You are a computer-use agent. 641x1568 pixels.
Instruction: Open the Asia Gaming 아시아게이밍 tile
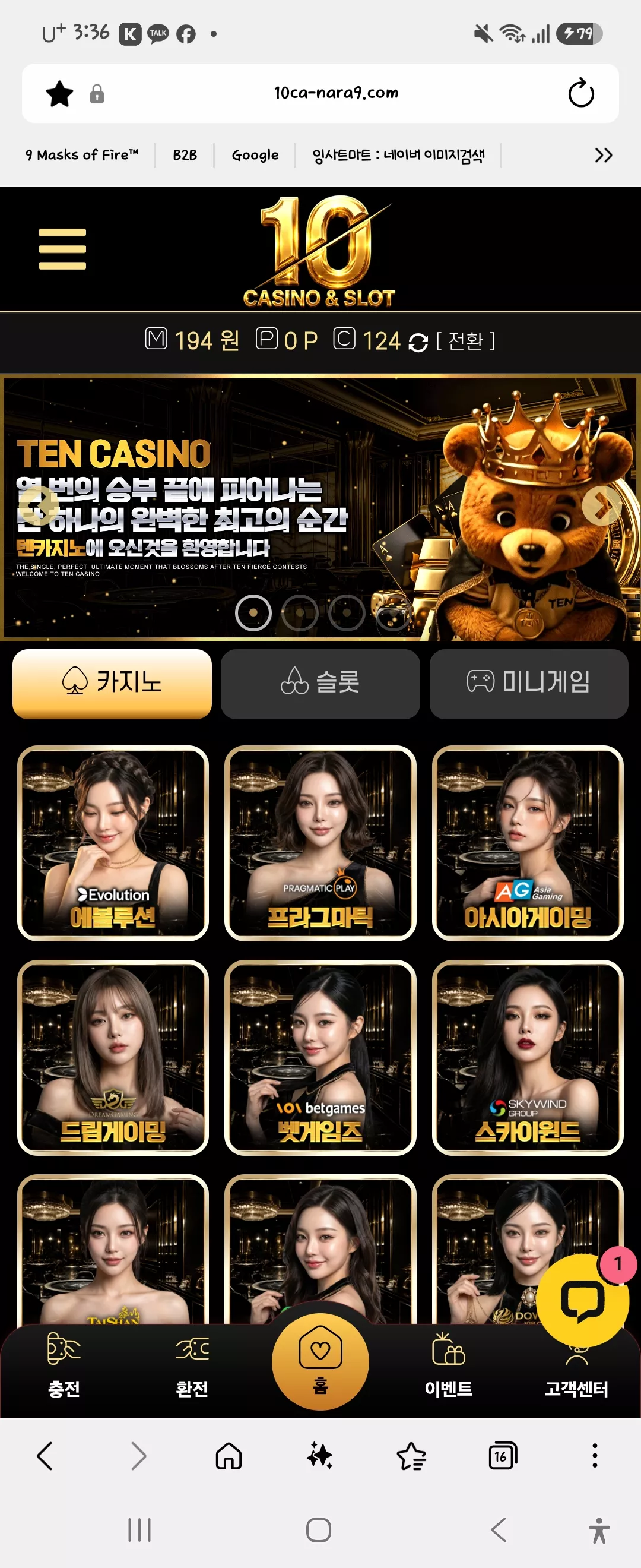pos(528,843)
